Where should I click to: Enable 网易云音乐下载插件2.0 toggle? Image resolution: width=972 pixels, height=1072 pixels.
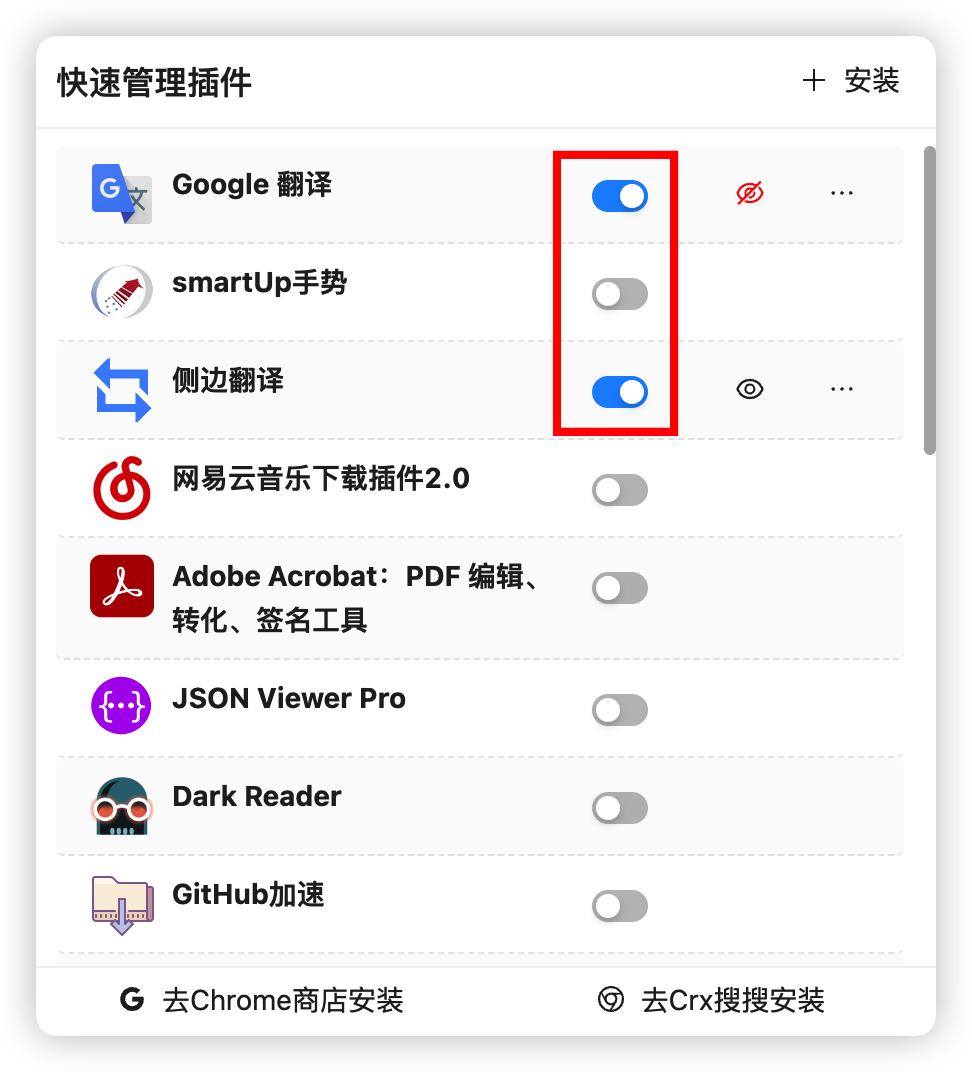620,490
